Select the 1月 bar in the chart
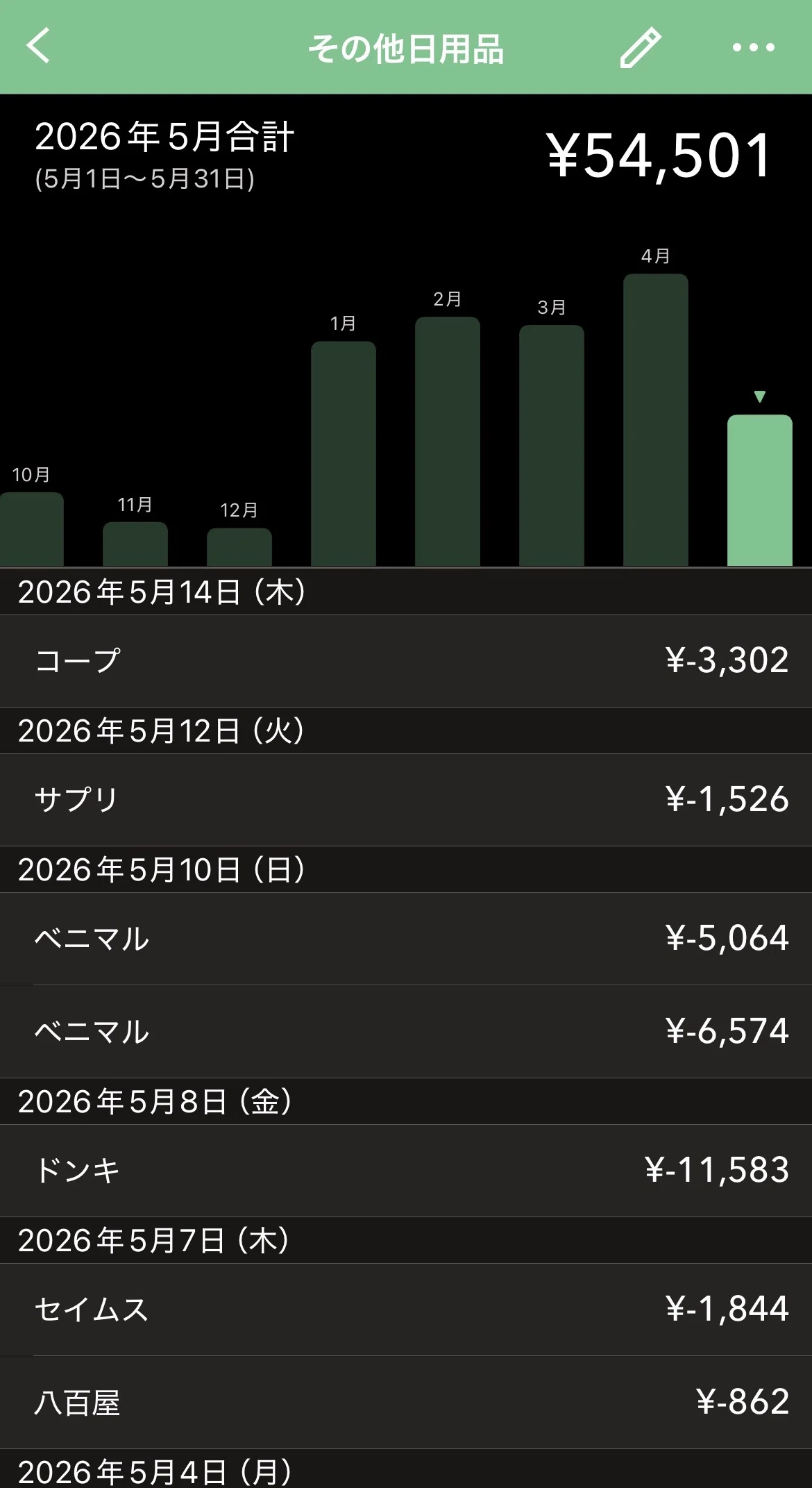 (344, 453)
